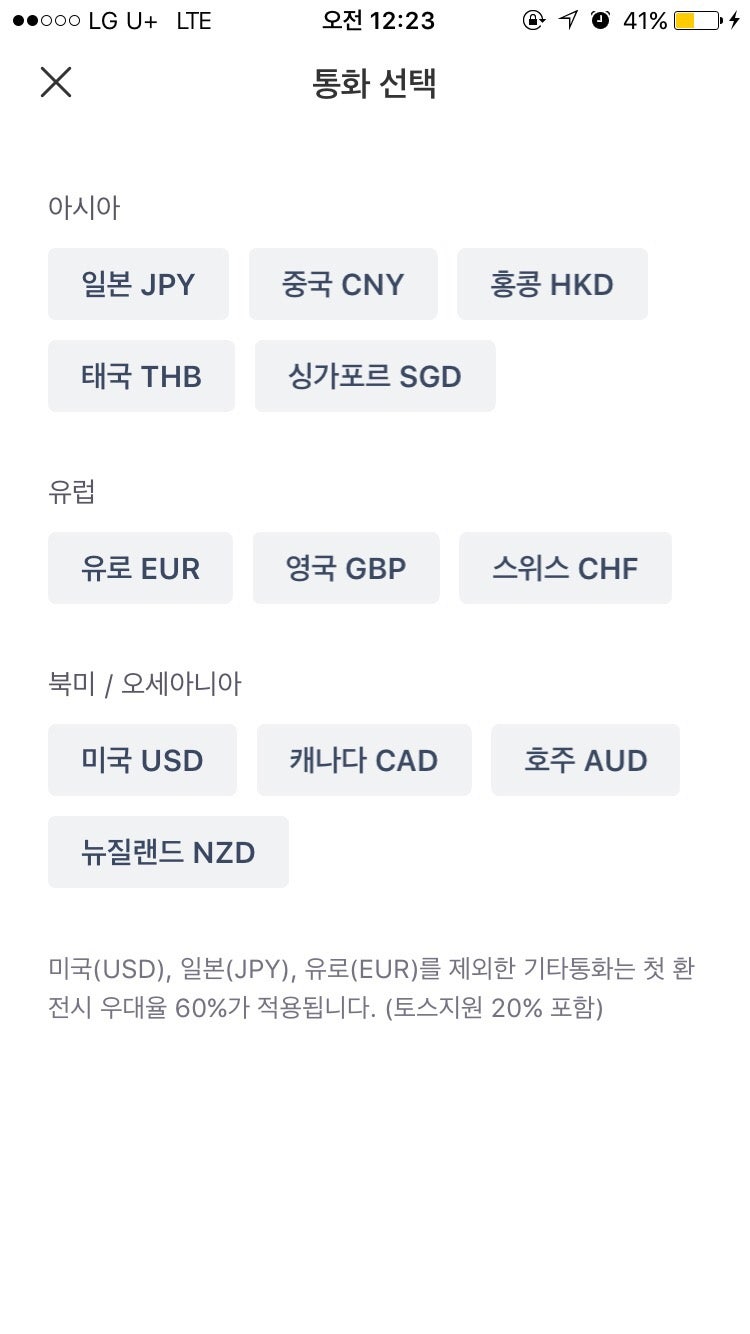Select 호주 AUD currency
Image resolution: width=750 pixels, height=1334 pixels.
(585, 760)
